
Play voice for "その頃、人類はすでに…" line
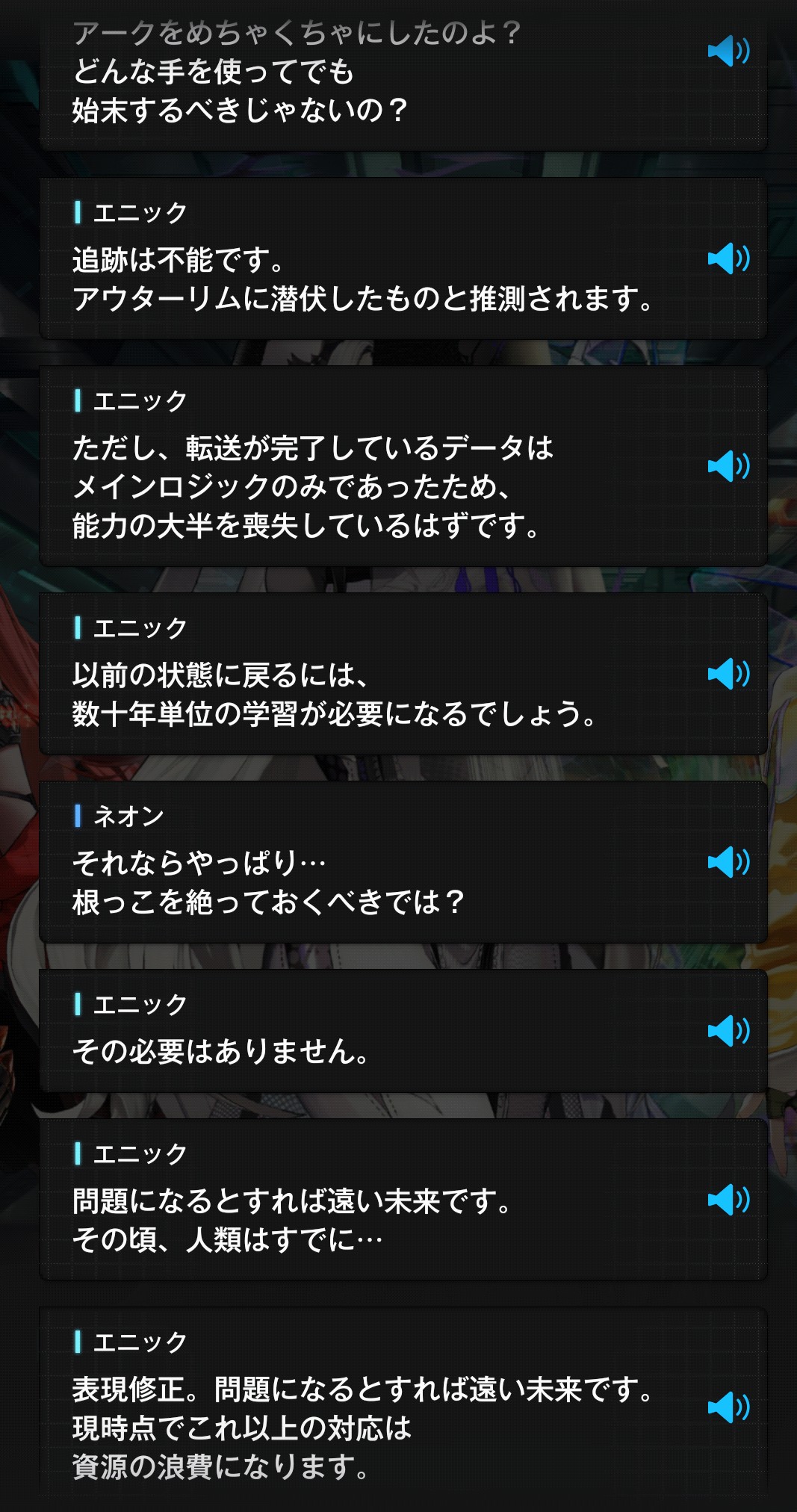point(728,1200)
